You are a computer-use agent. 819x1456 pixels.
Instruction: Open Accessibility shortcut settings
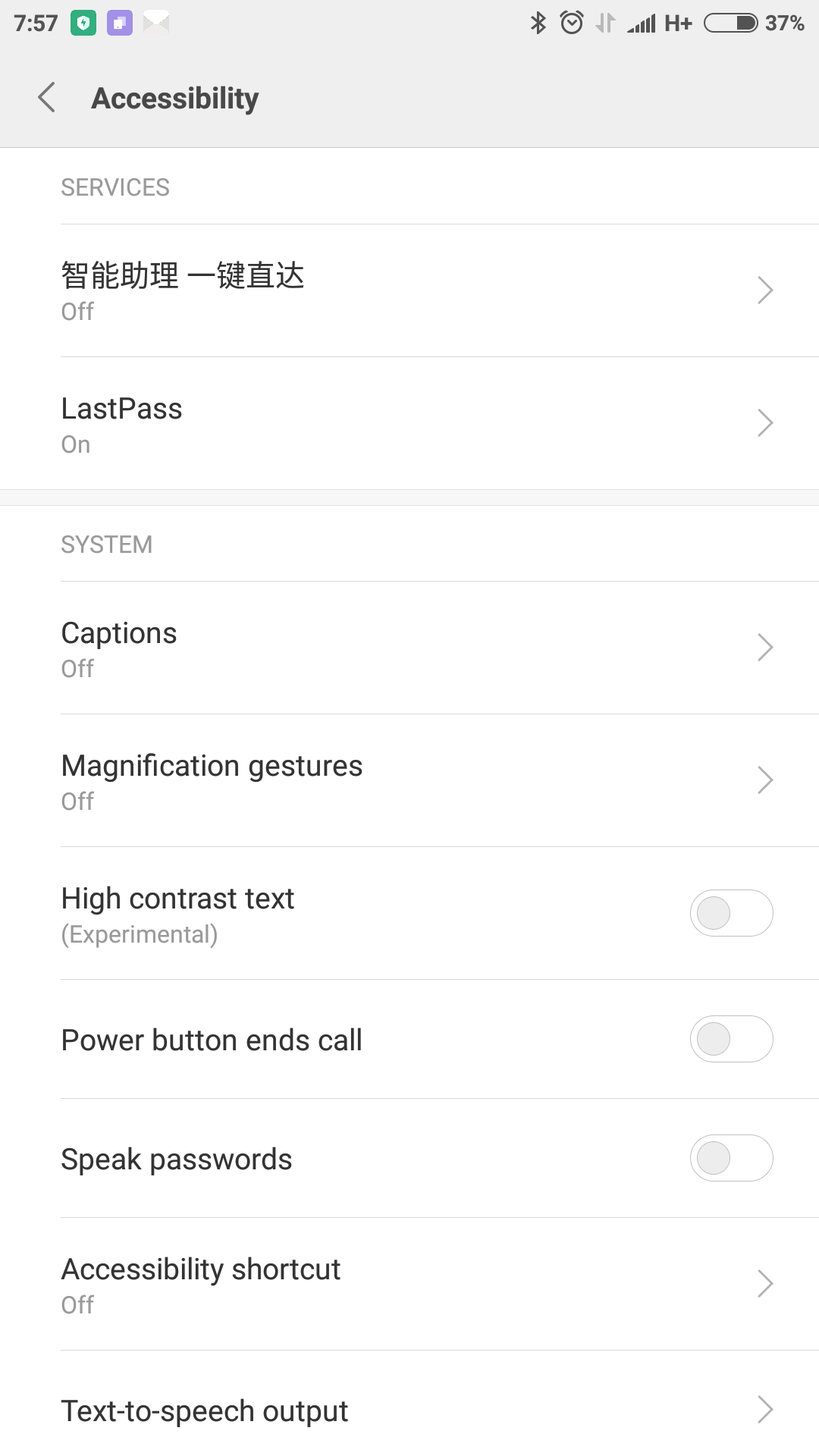(409, 1285)
